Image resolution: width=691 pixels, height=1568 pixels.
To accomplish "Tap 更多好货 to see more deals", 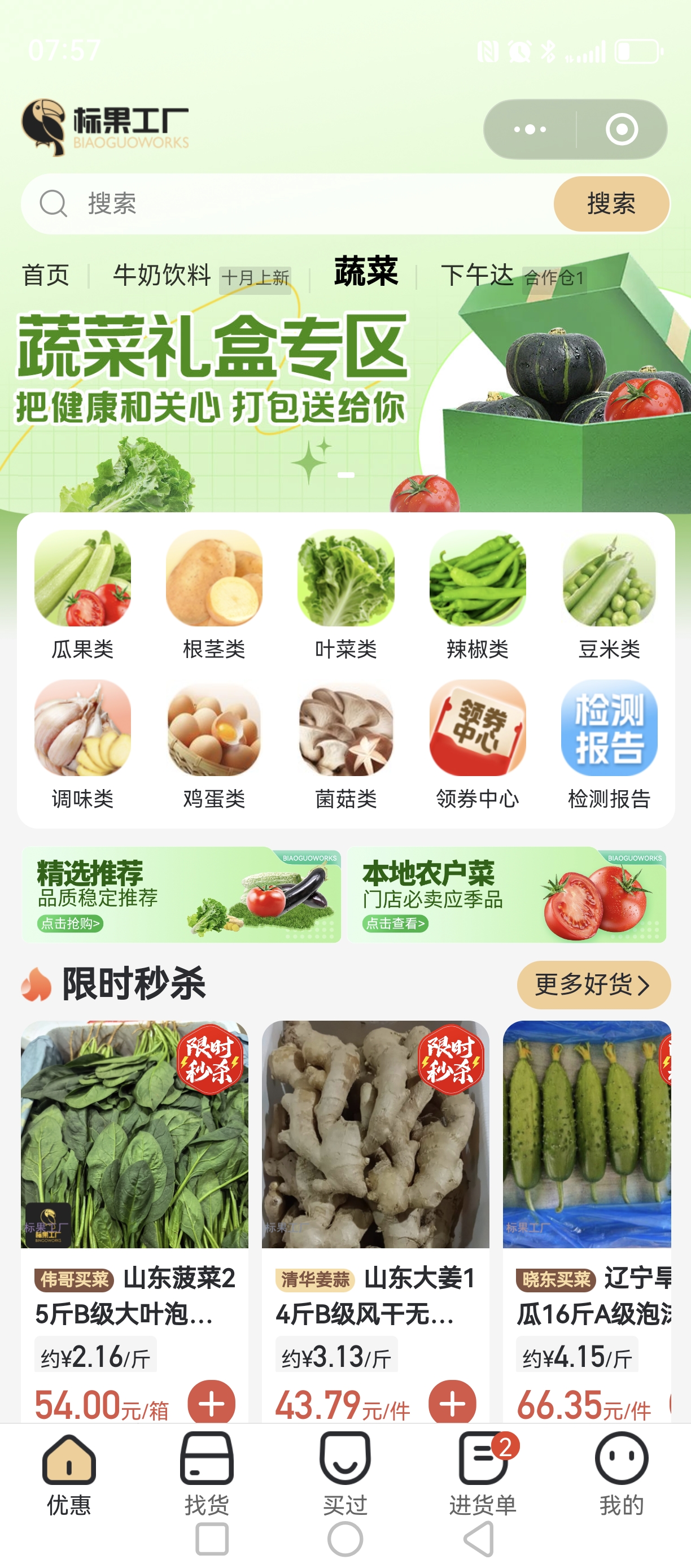I will 593,985.
